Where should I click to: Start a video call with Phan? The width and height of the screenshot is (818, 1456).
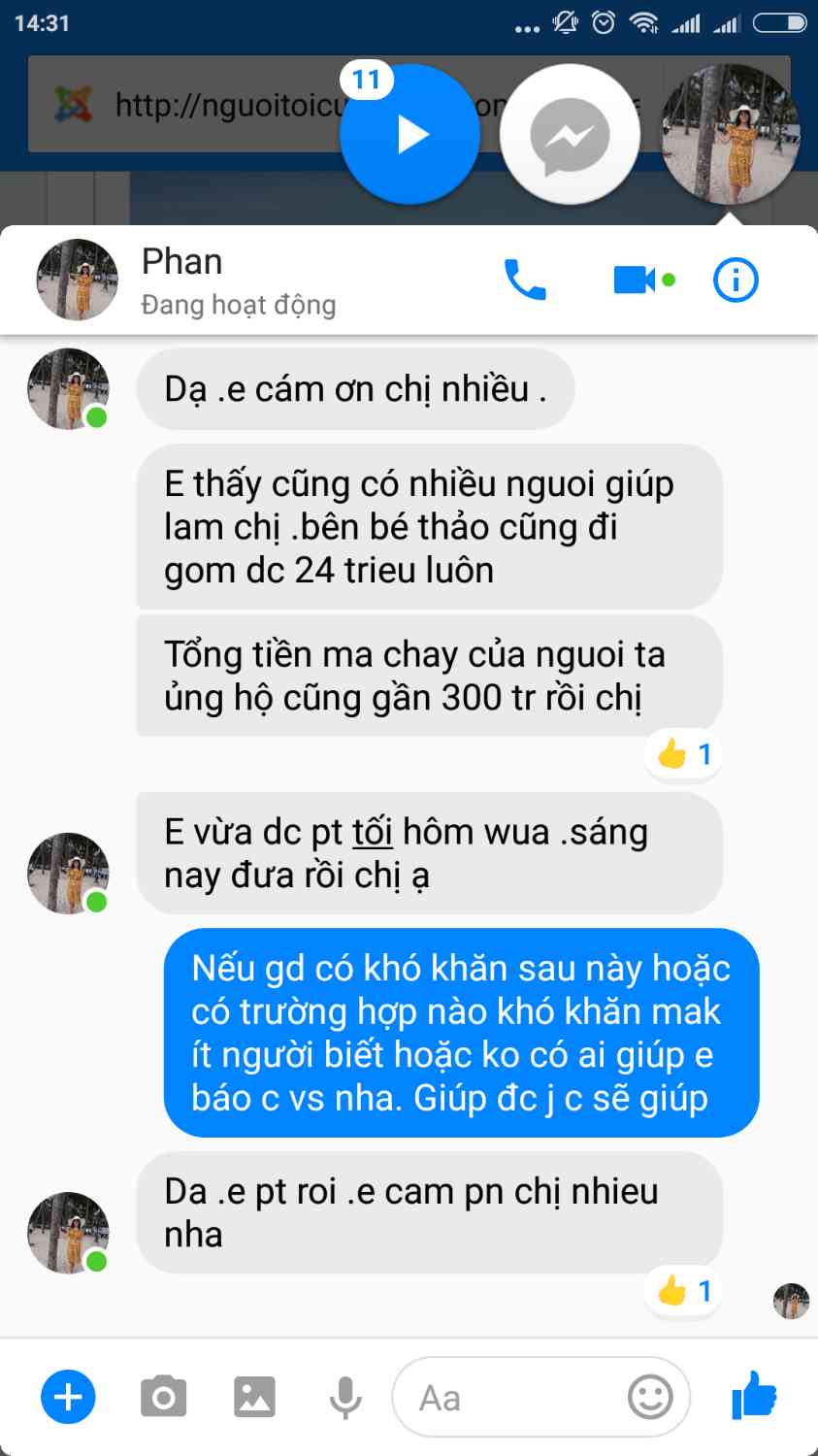pyautogui.click(x=637, y=281)
